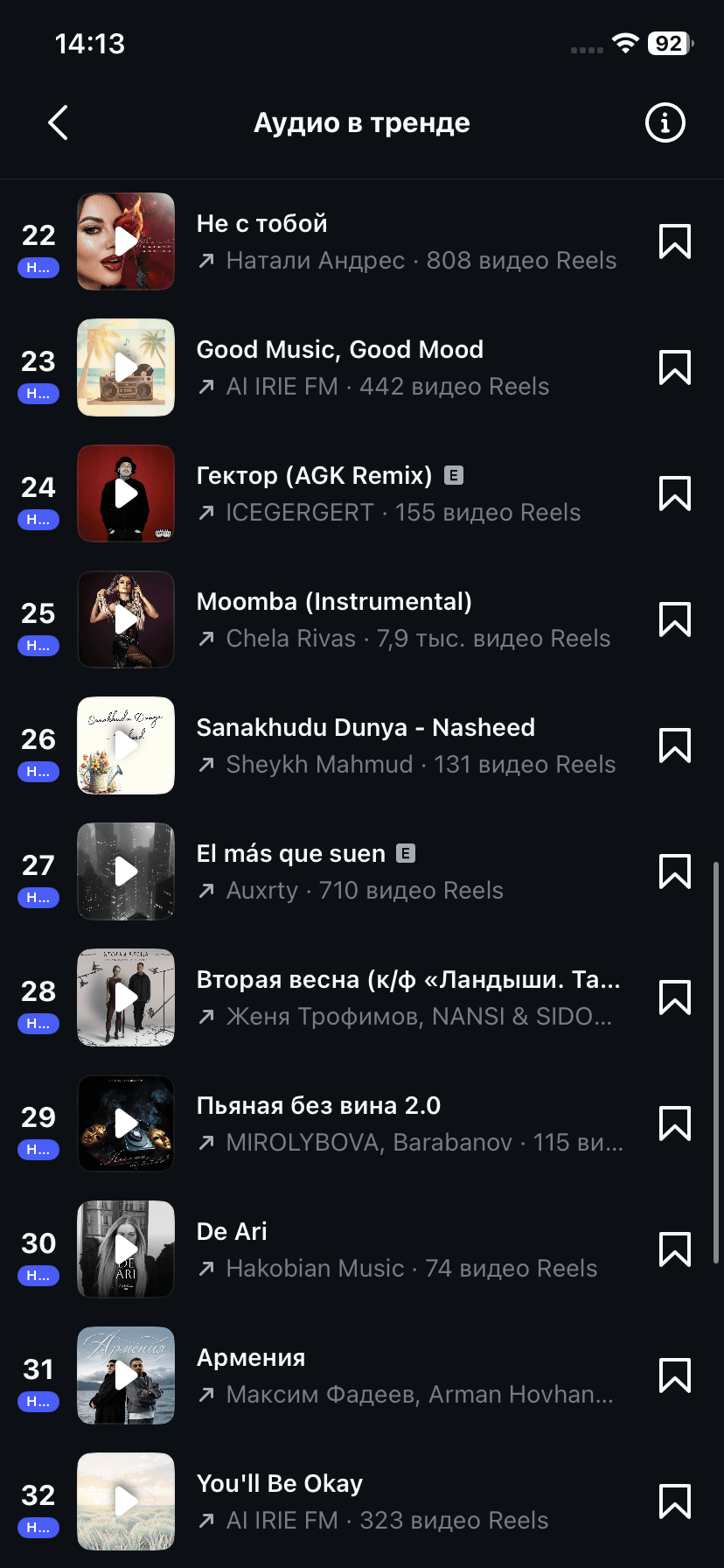This screenshot has height=1568, width=724.
Task: Save You'll Be Okay with bookmark icon
Action: tap(674, 1501)
